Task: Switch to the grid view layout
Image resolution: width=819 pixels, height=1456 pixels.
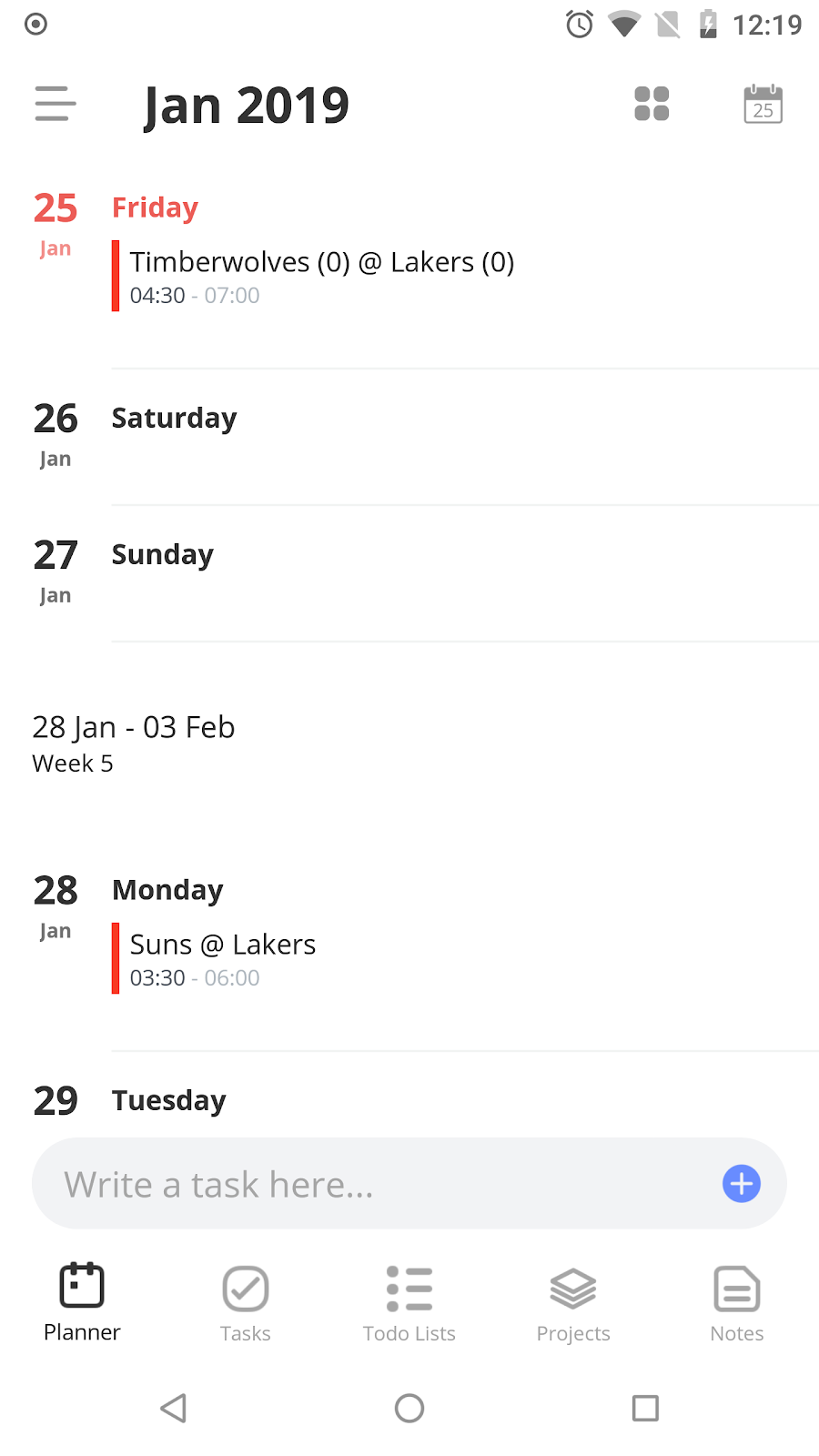Action: 652,104
